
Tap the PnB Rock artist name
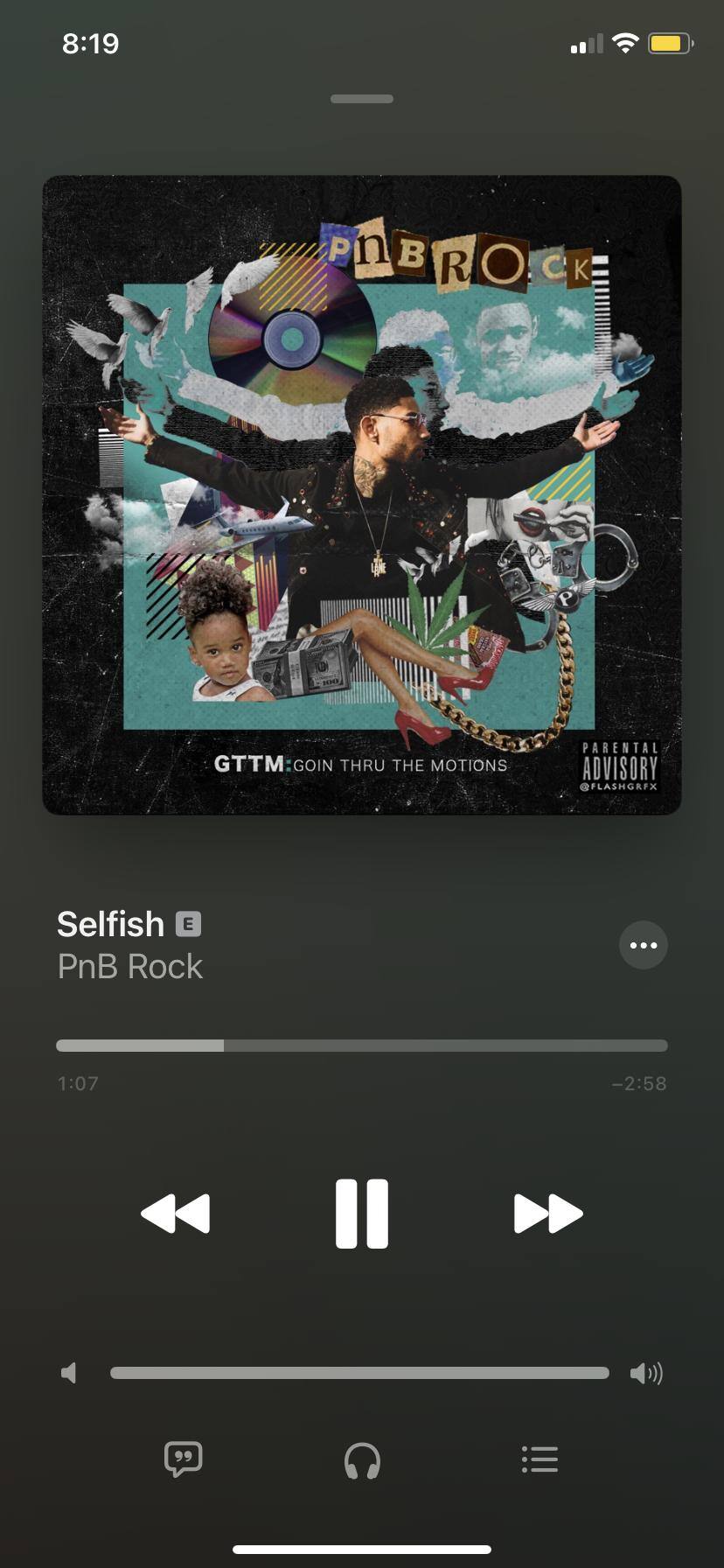pos(130,966)
